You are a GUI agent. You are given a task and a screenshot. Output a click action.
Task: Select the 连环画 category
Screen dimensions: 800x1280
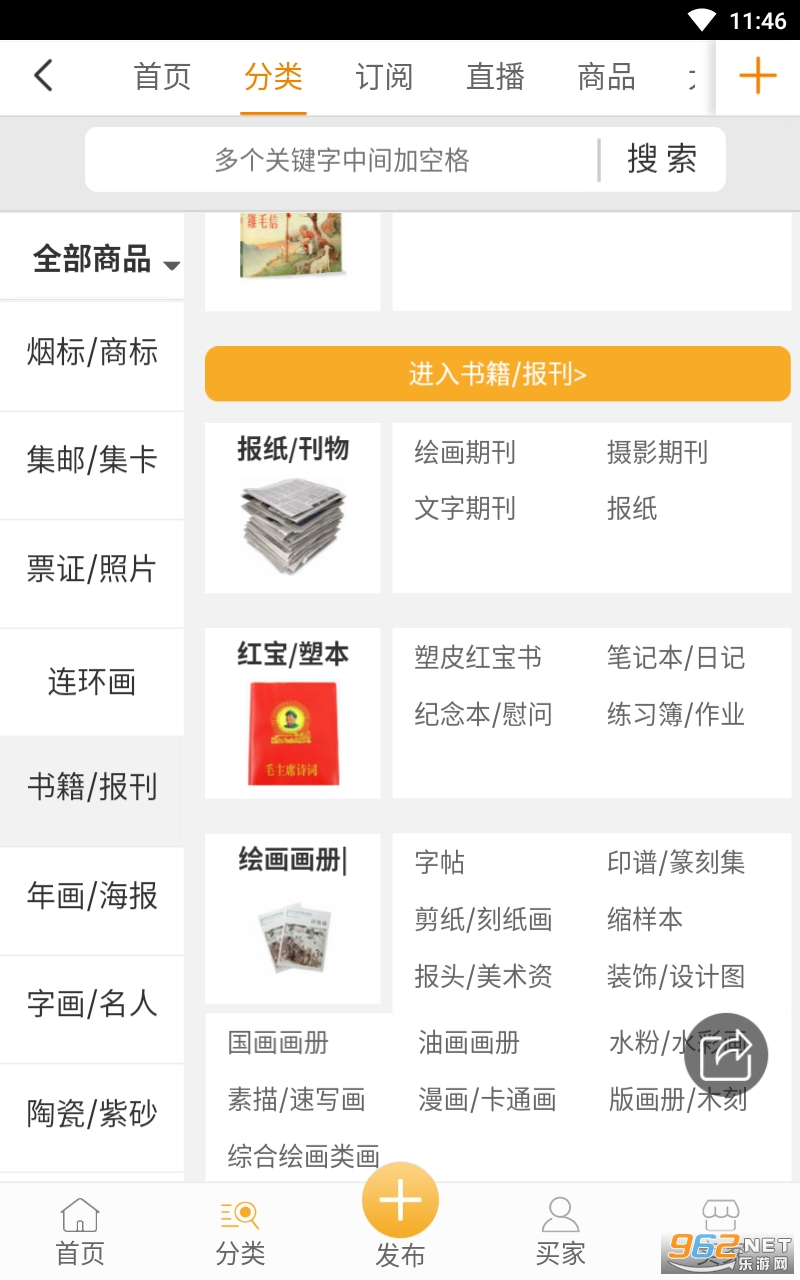[92, 682]
